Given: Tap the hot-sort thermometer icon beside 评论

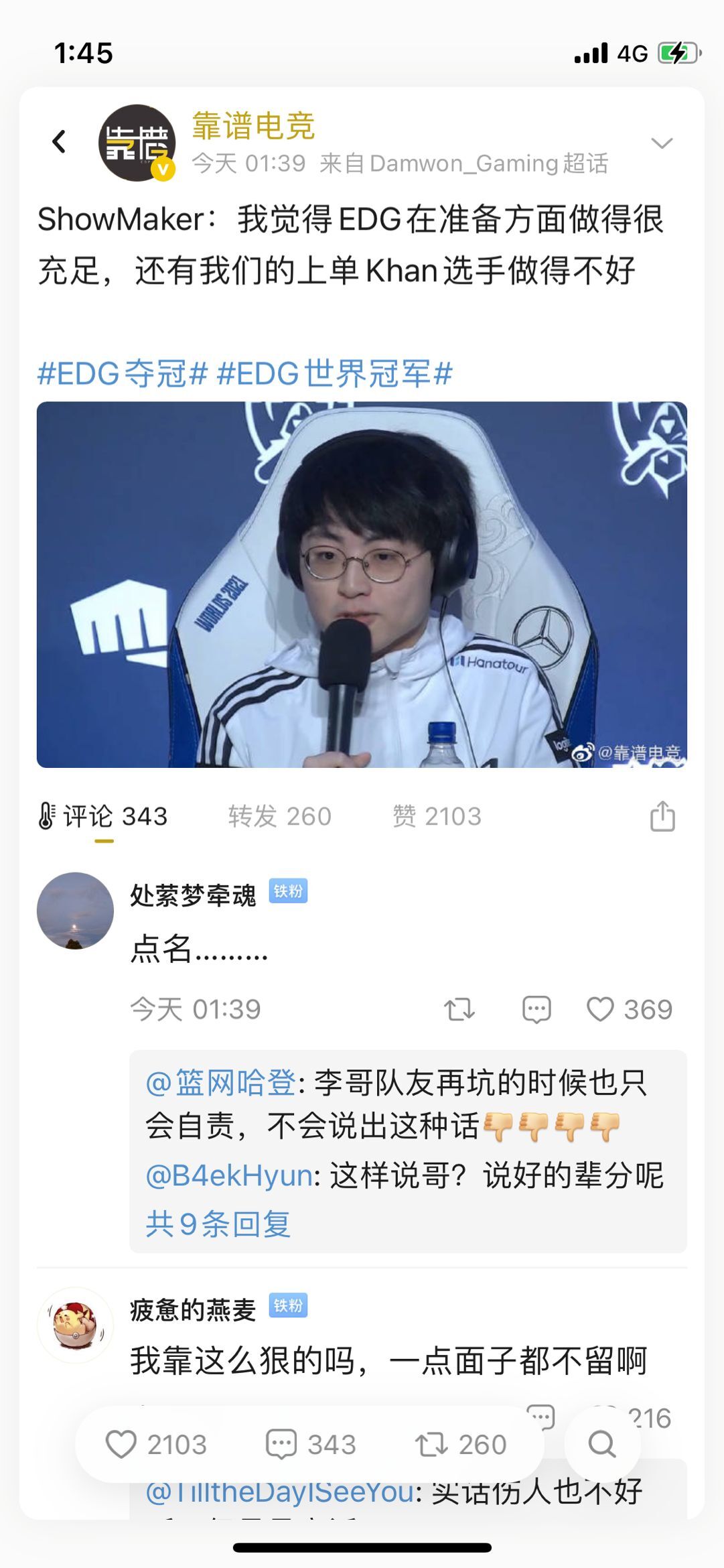Looking at the screenshot, I should (46, 816).
